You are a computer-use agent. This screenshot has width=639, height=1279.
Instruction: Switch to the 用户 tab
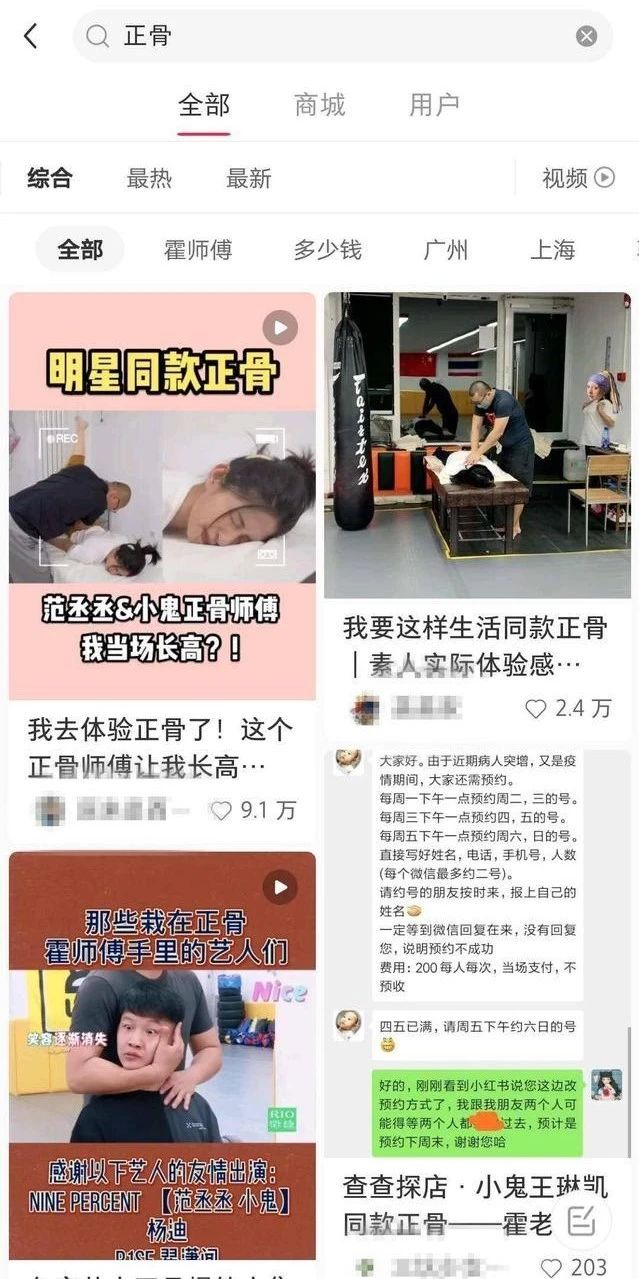[x=434, y=105]
